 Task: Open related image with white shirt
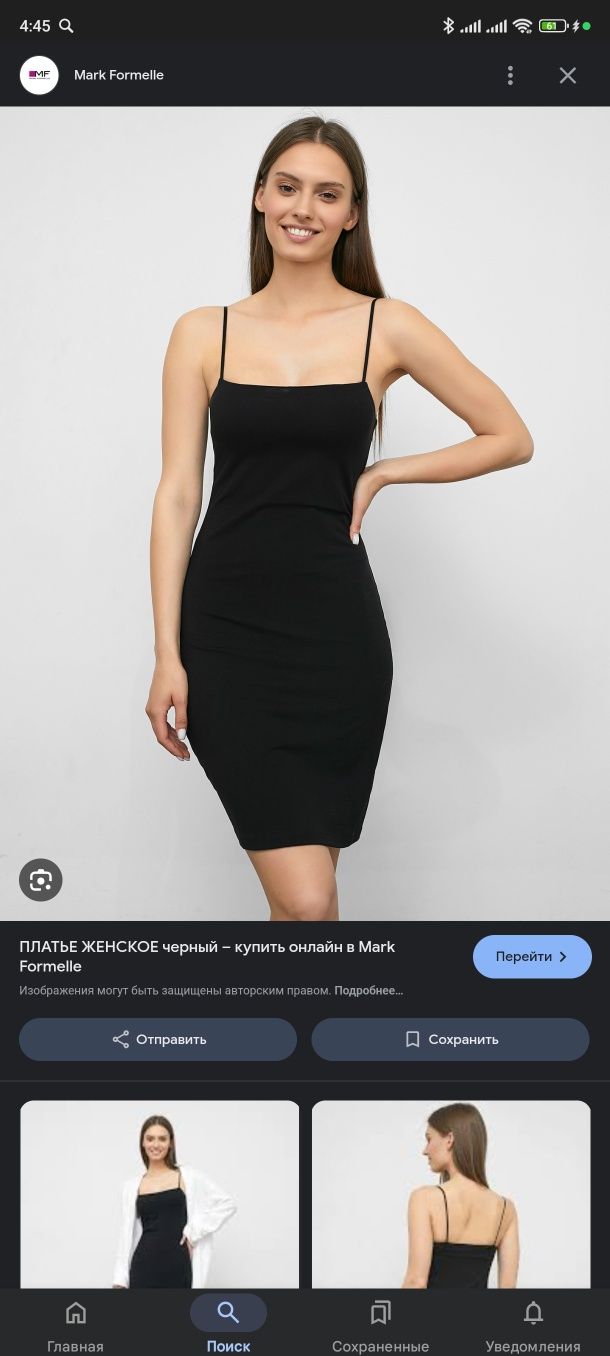(x=160, y=1194)
